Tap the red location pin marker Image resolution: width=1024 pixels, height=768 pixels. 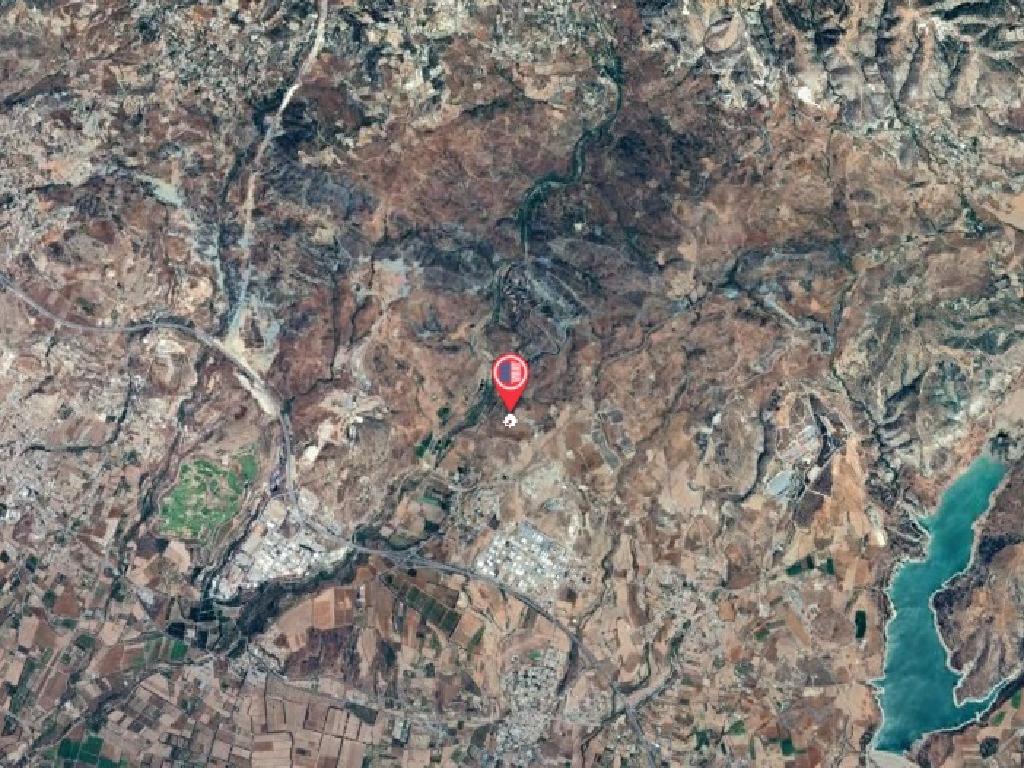[510, 376]
